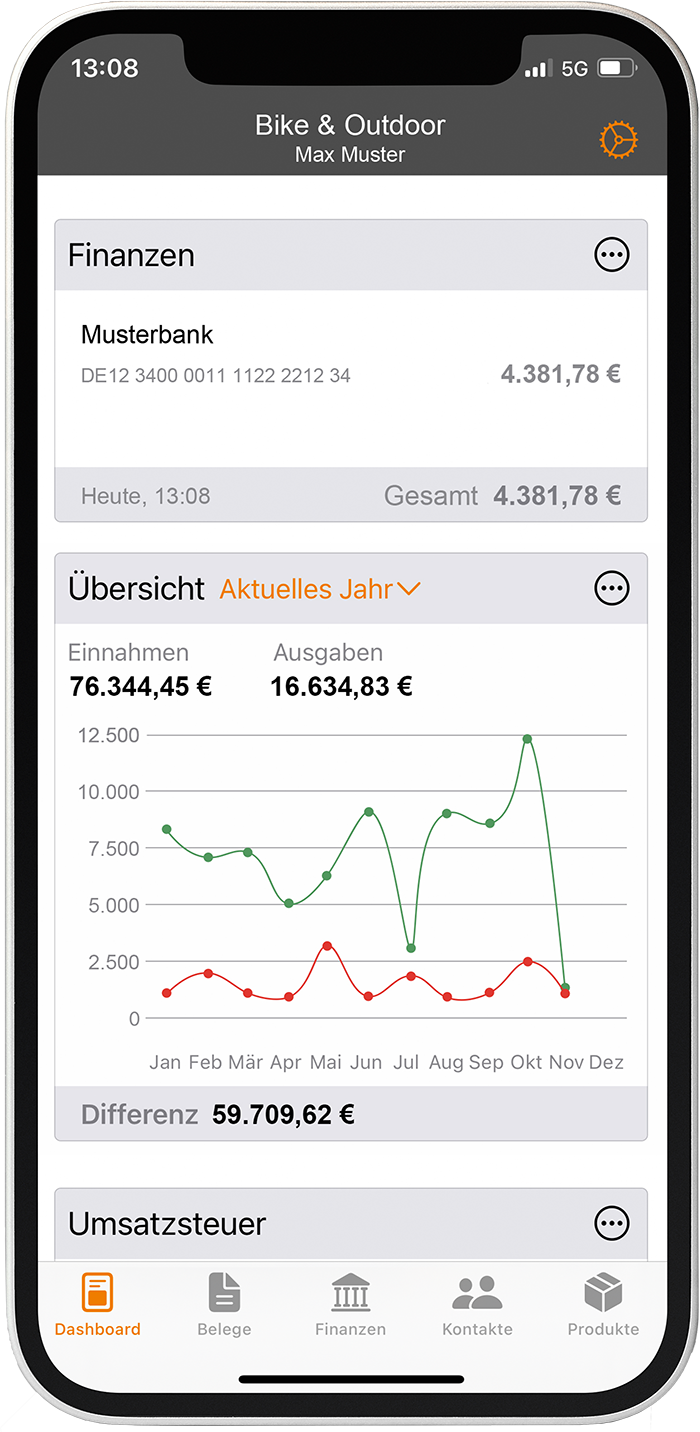Select the Dashboard tab
This screenshot has height=1432, width=700.
pos(97,1304)
